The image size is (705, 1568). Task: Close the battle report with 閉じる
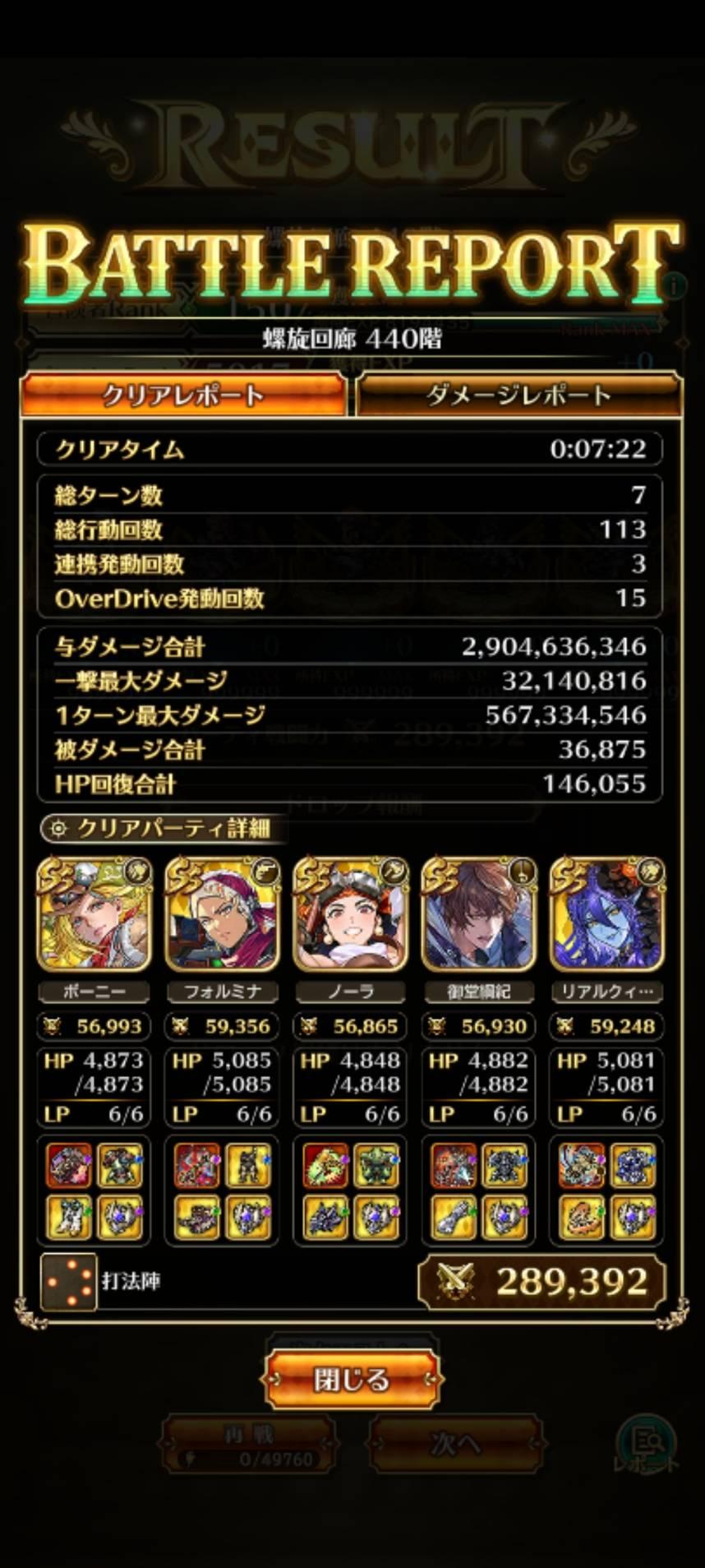pyautogui.click(x=352, y=1379)
